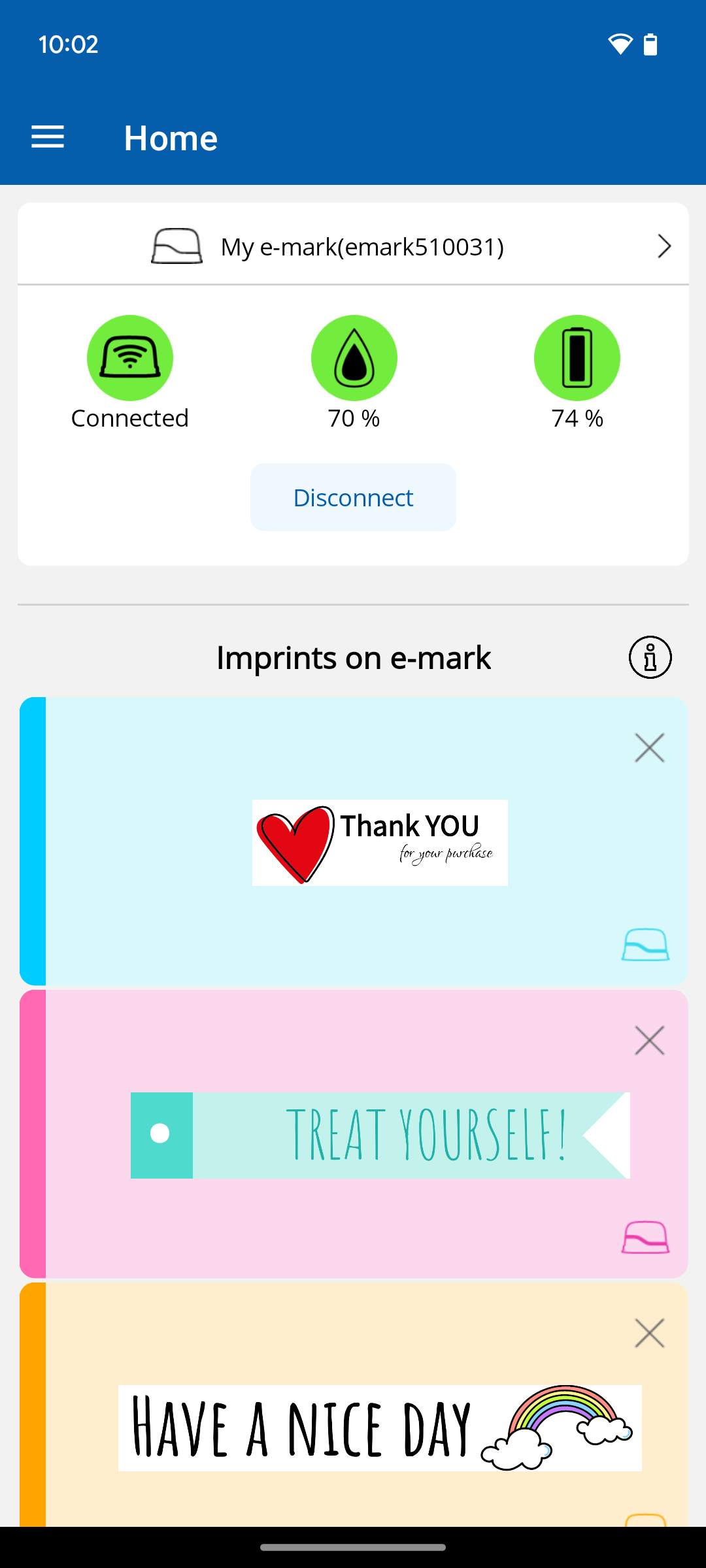706x1568 pixels.
Task: Remove the Thank YOU imprint
Action: point(649,747)
